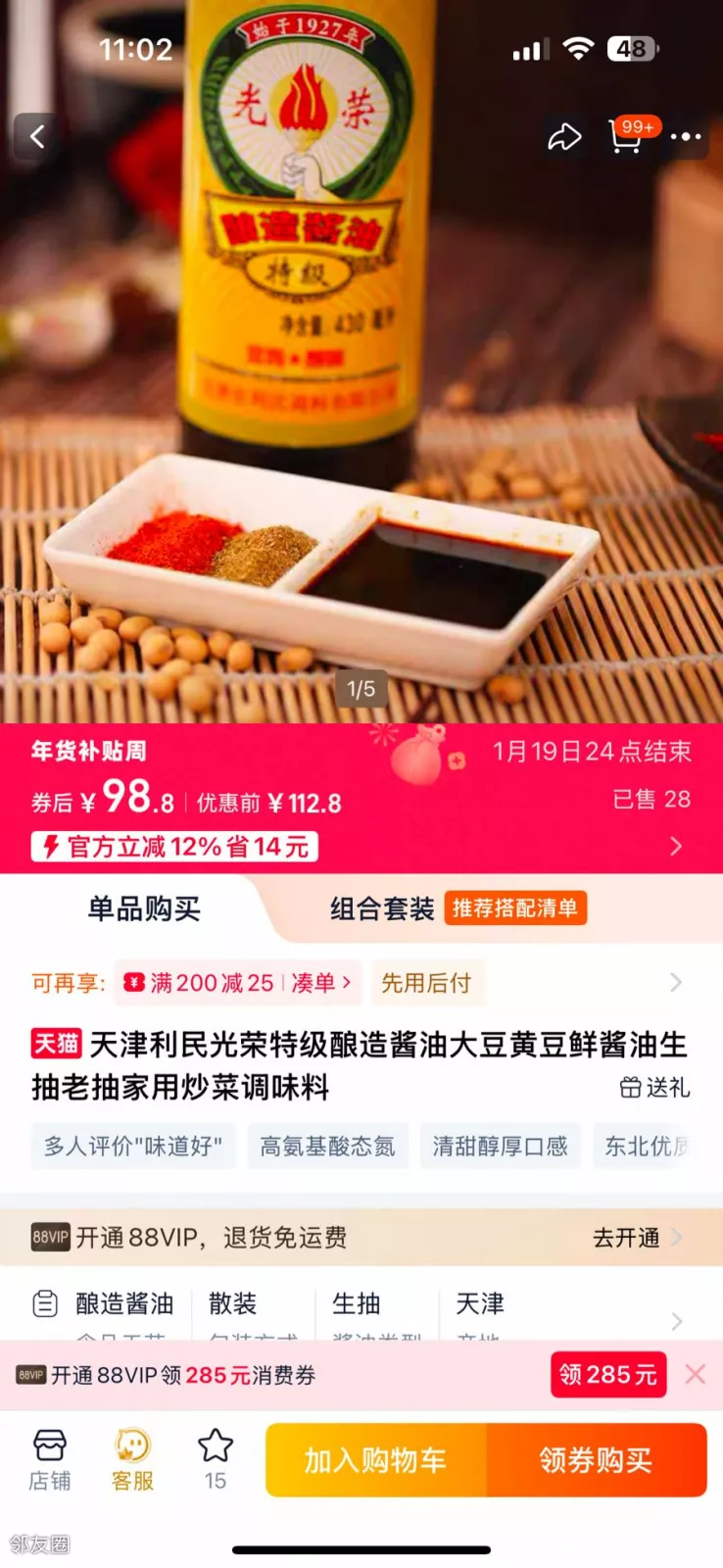Claim the 领285元 coupon
723x1568 pixels.
pyautogui.click(x=607, y=1375)
